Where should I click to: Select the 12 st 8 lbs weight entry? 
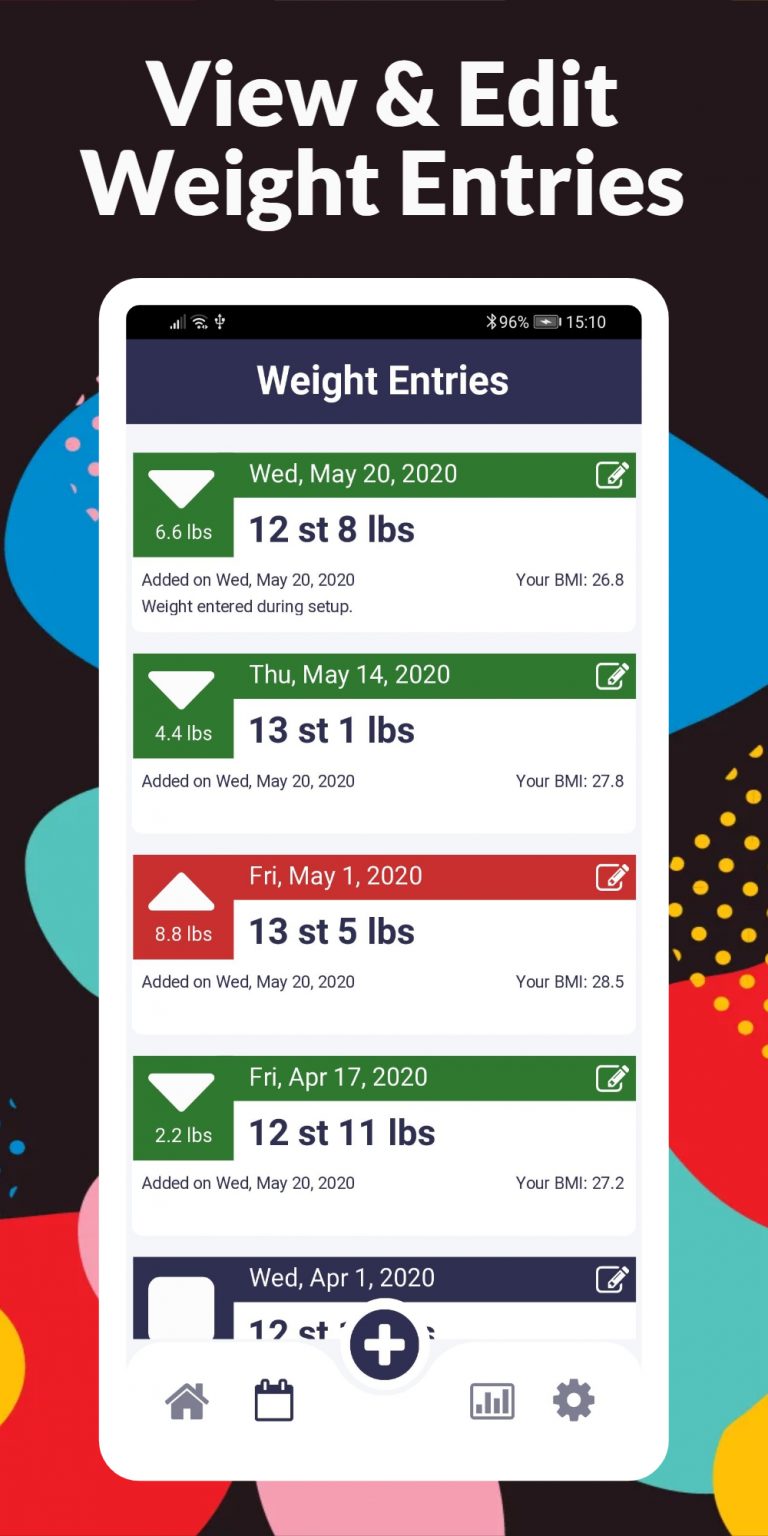(332, 529)
